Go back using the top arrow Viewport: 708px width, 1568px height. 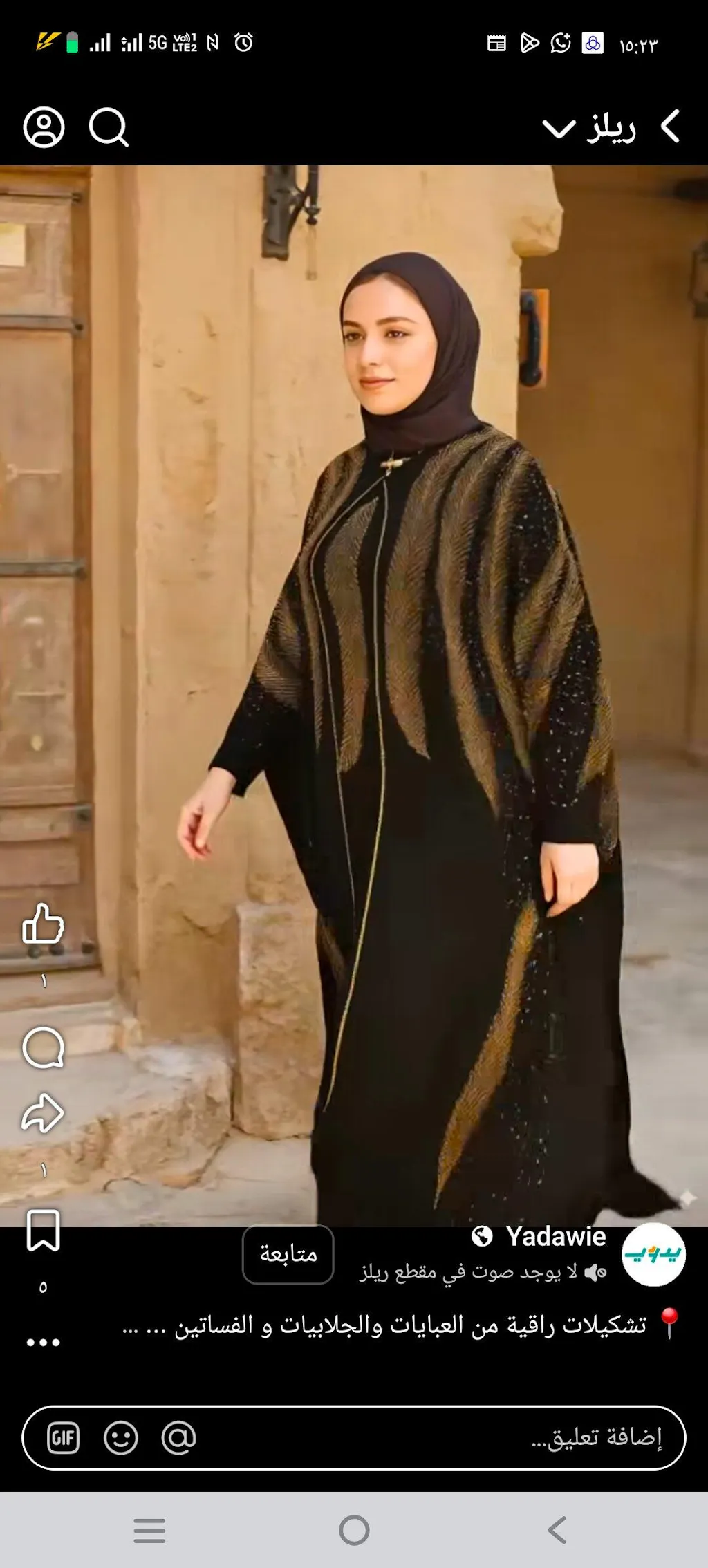click(x=671, y=127)
